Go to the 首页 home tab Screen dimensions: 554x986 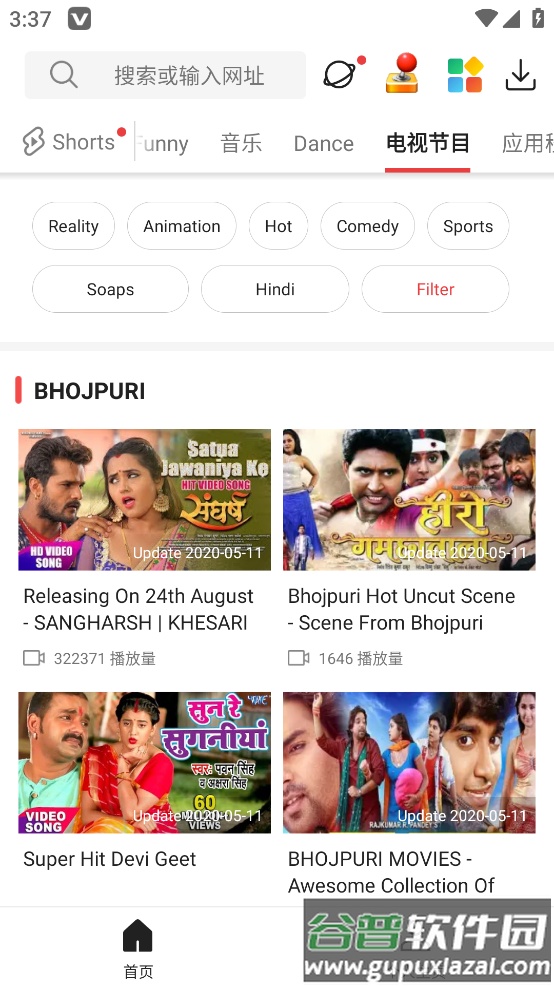(138, 948)
